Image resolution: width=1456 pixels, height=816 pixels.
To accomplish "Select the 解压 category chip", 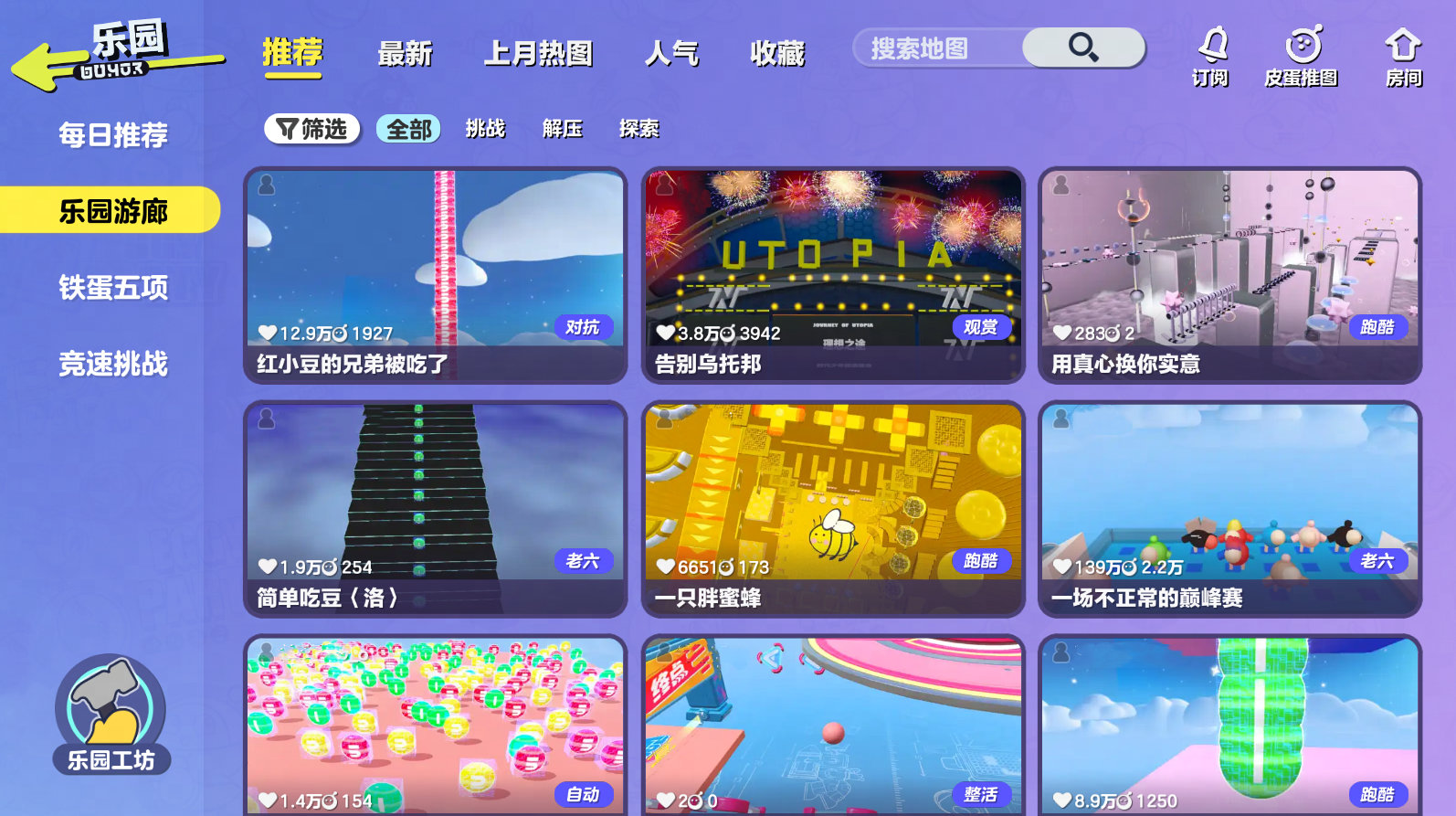I will coord(562,129).
